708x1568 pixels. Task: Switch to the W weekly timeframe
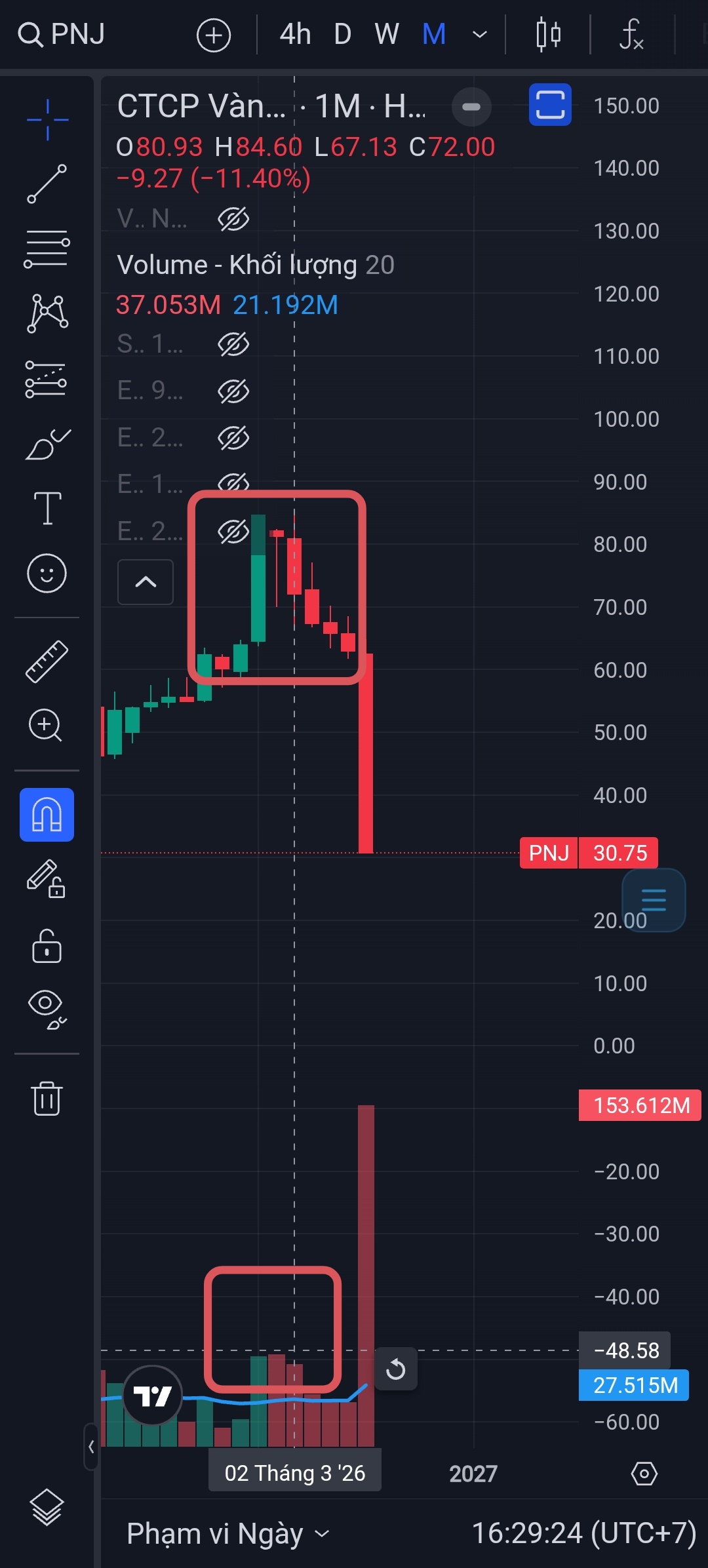pos(387,34)
